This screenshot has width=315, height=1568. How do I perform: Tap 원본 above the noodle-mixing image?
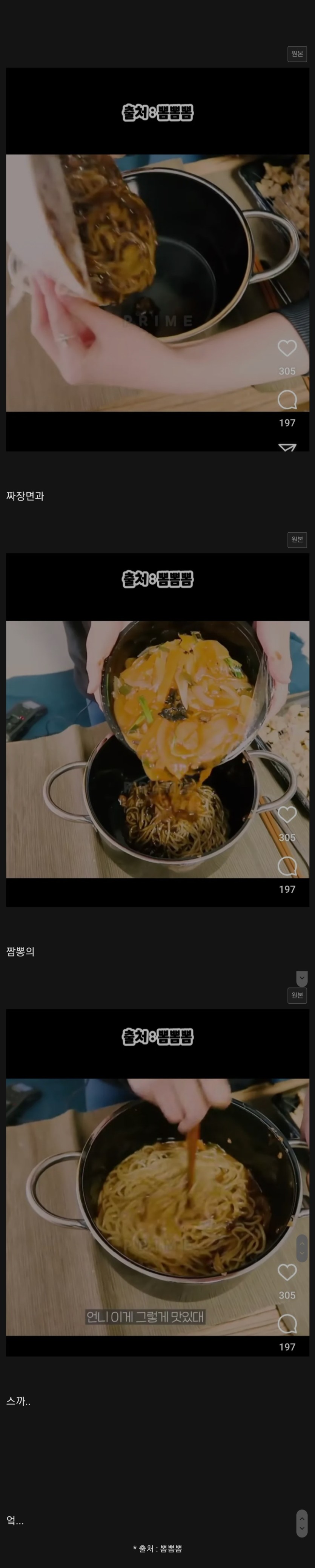point(297,995)
